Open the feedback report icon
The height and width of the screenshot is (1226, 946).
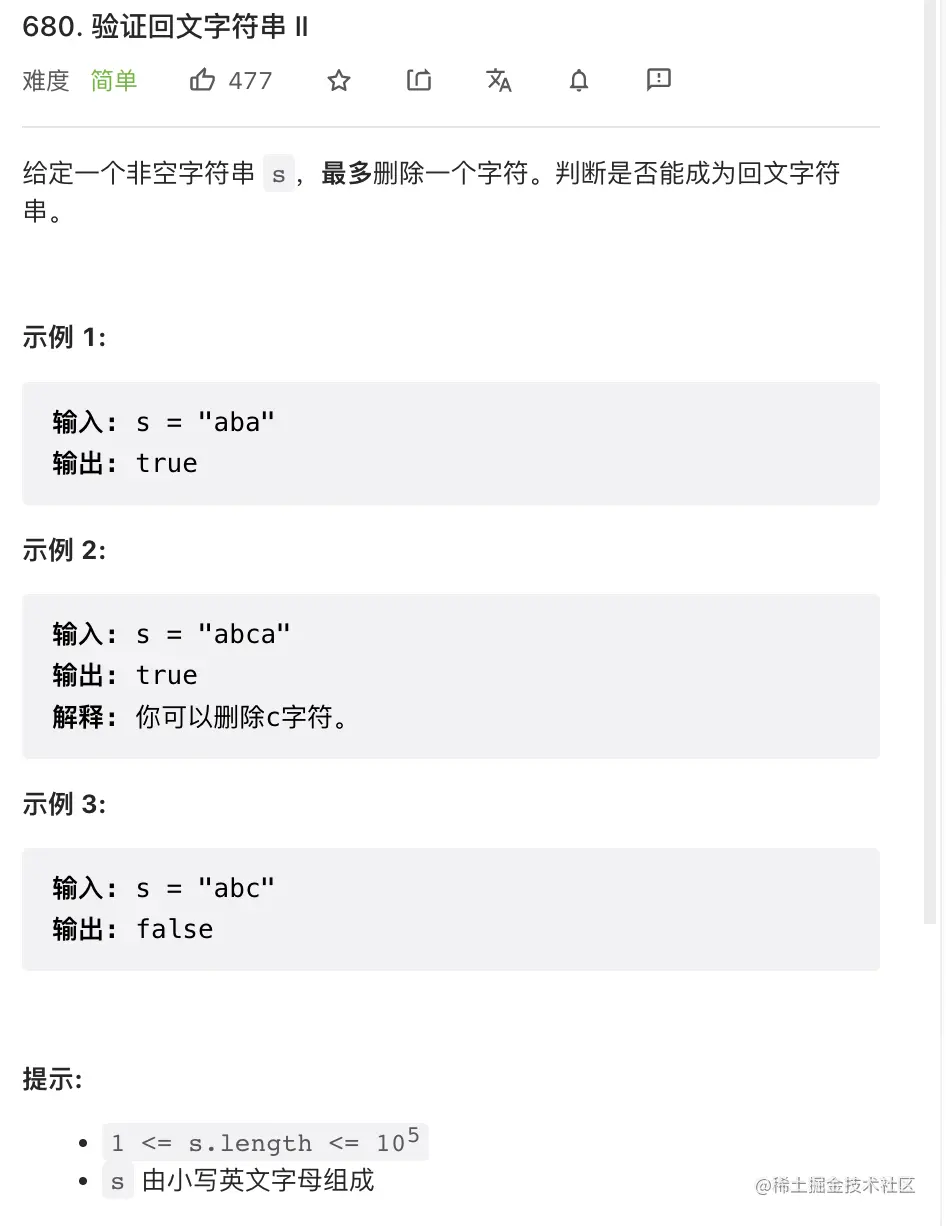click(658, 80)
